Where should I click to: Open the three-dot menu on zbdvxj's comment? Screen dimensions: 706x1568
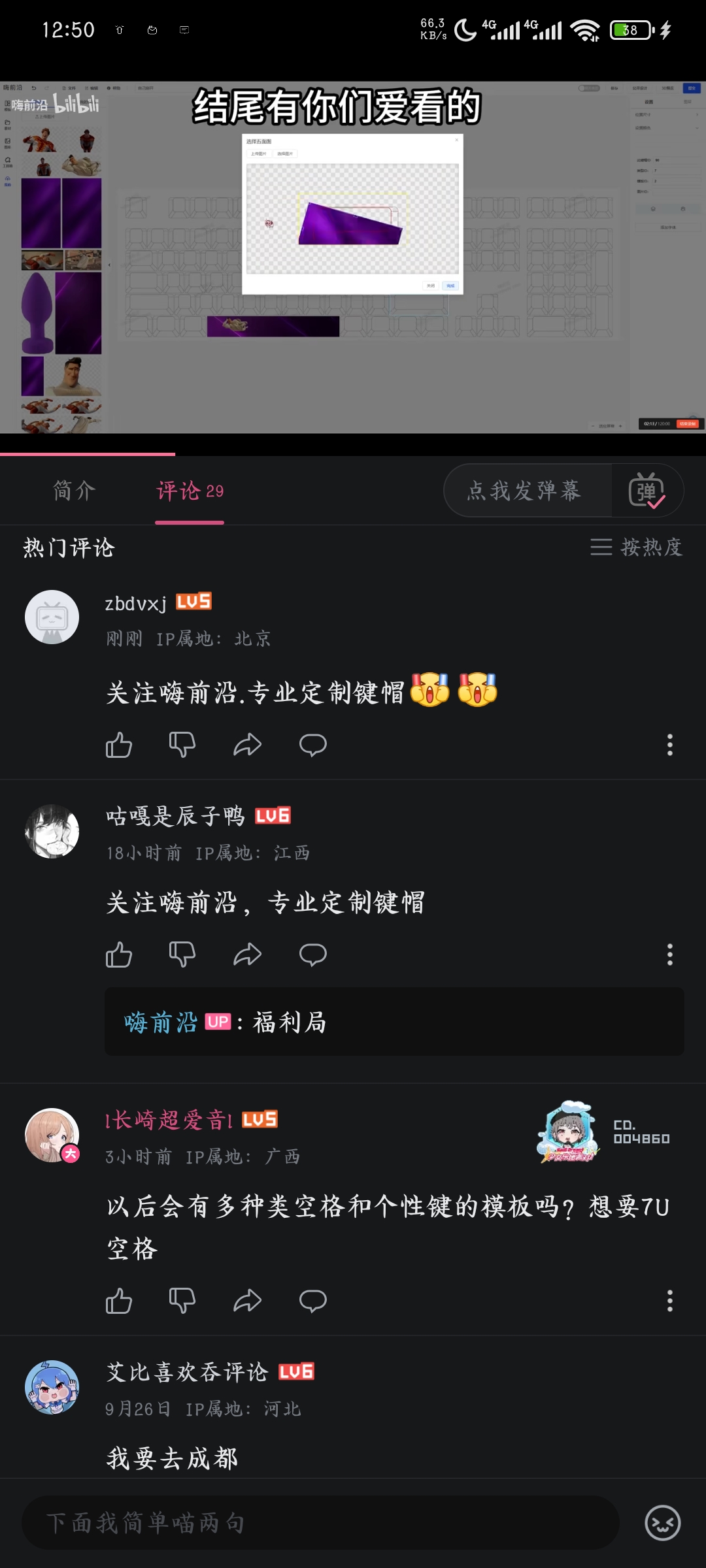click(x=669, y=744)
